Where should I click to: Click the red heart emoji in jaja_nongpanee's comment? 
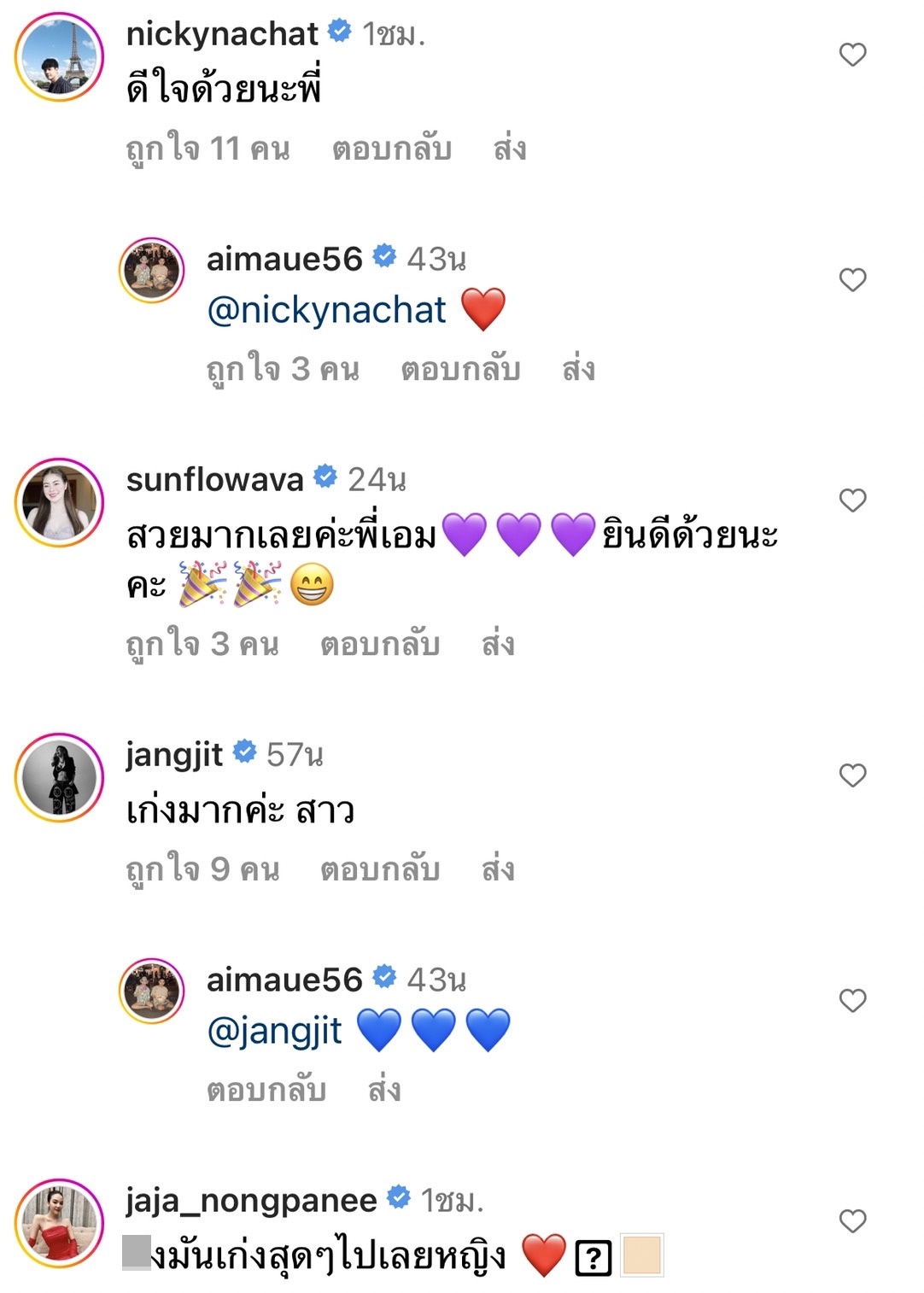547,1253
